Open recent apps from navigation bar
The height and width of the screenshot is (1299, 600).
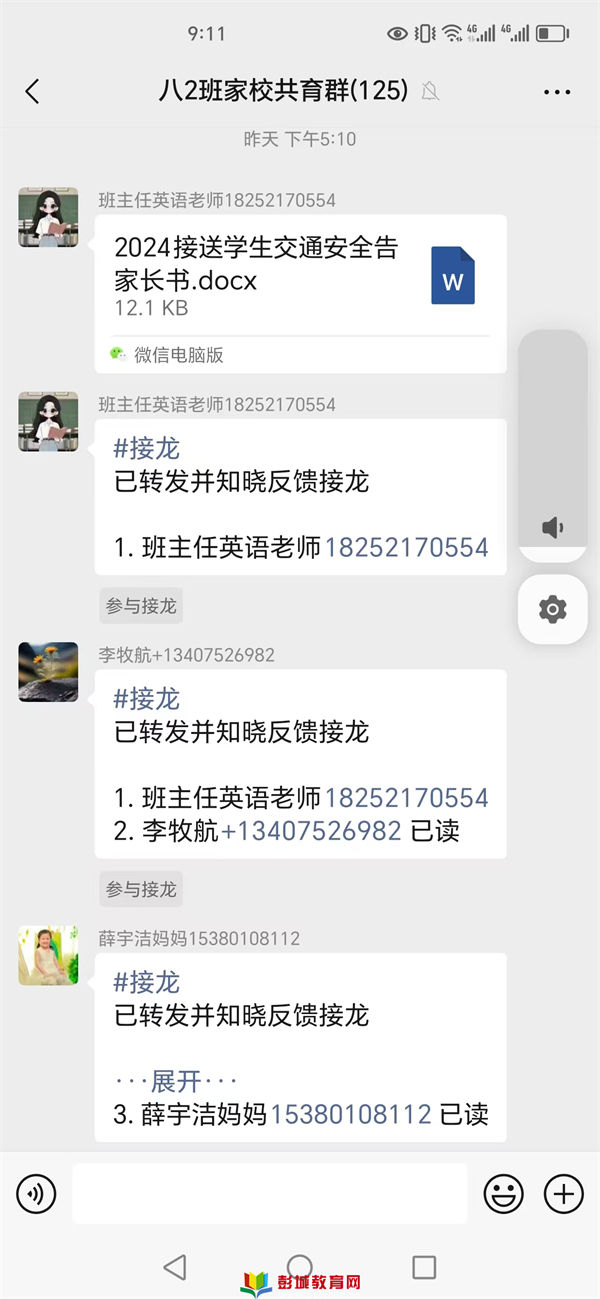tap(424, 1267)
